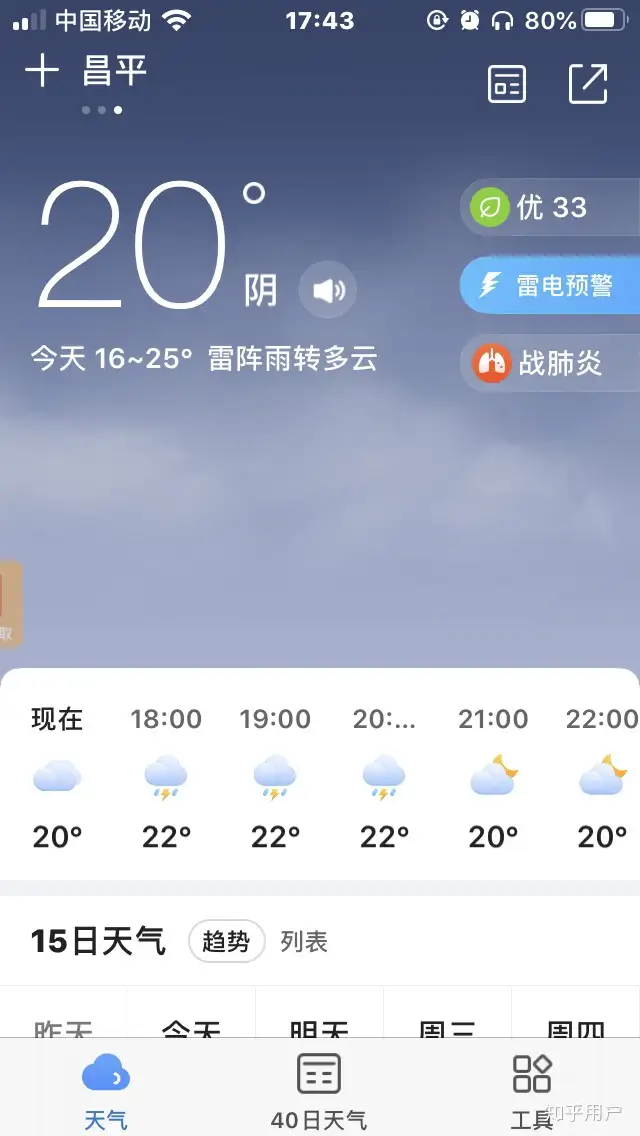This screenshot has height=1136, width=640.
Task: Switch 15-day weather to 列表 view
Action: [304, 941]
